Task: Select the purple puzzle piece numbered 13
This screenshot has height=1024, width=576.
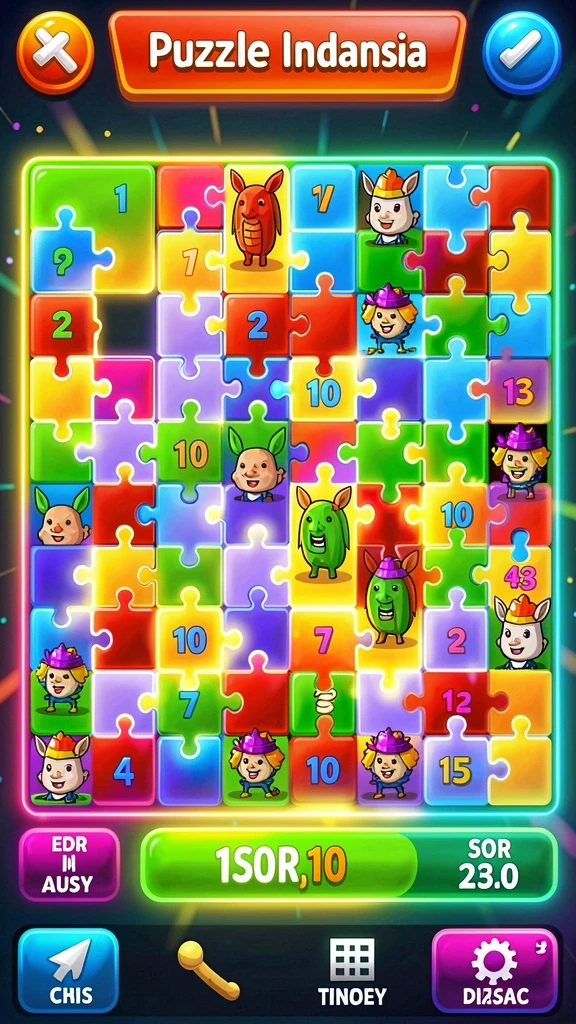Action: coord(519,390)
